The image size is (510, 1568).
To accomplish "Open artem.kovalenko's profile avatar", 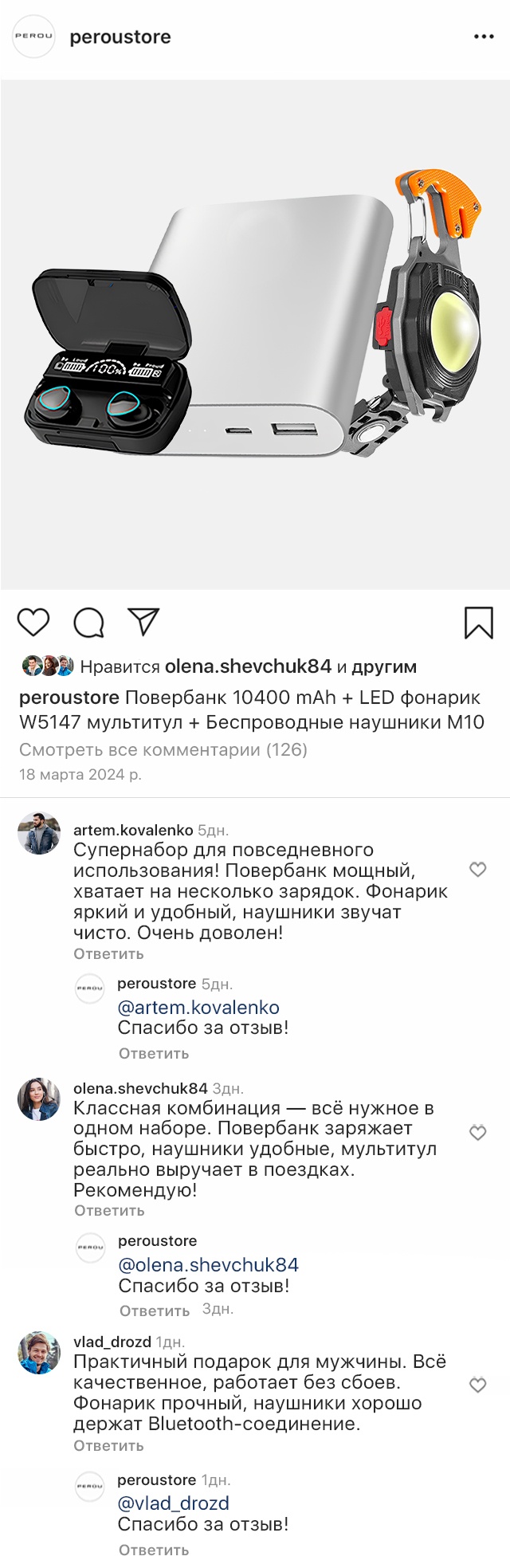I will (x=39, y=834).
